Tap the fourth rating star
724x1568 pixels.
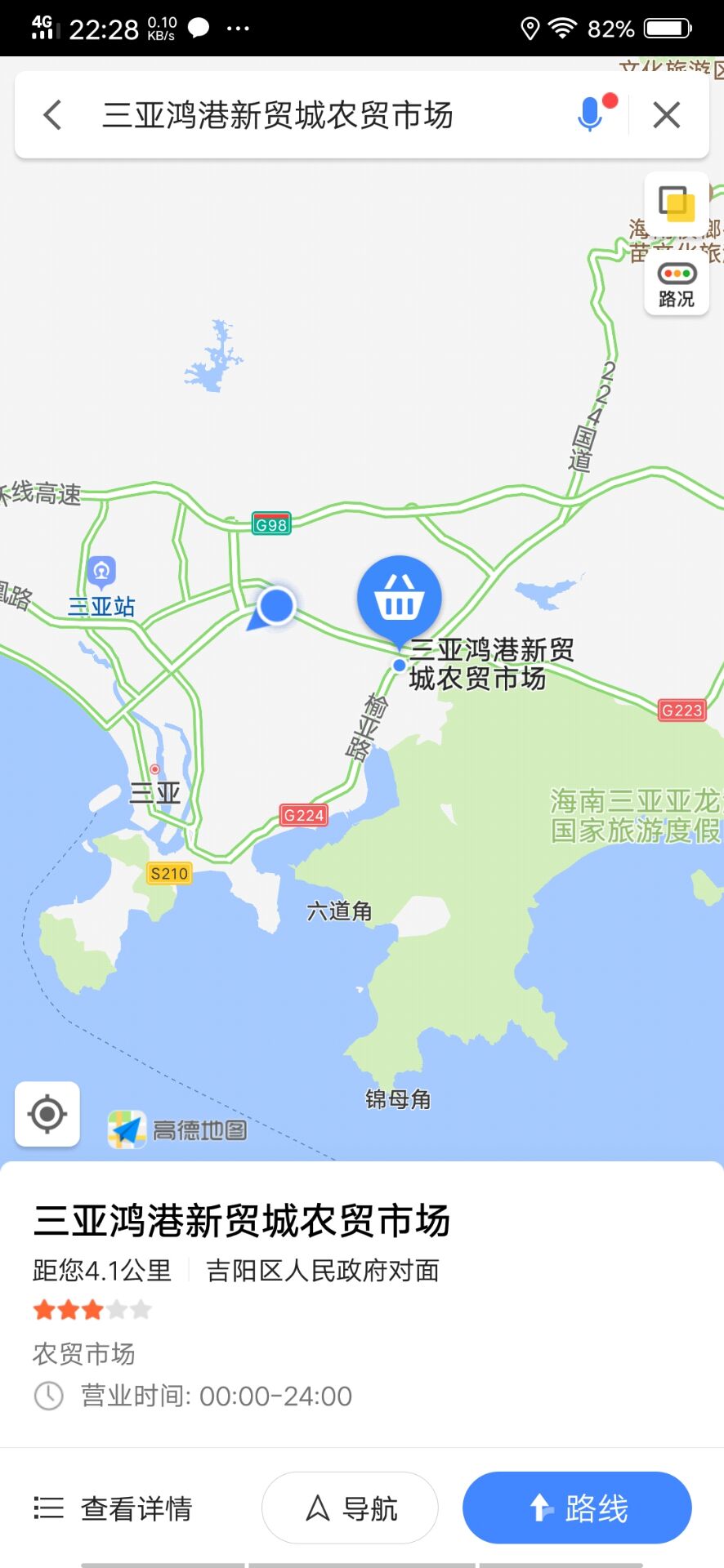tap(115, 1309)
